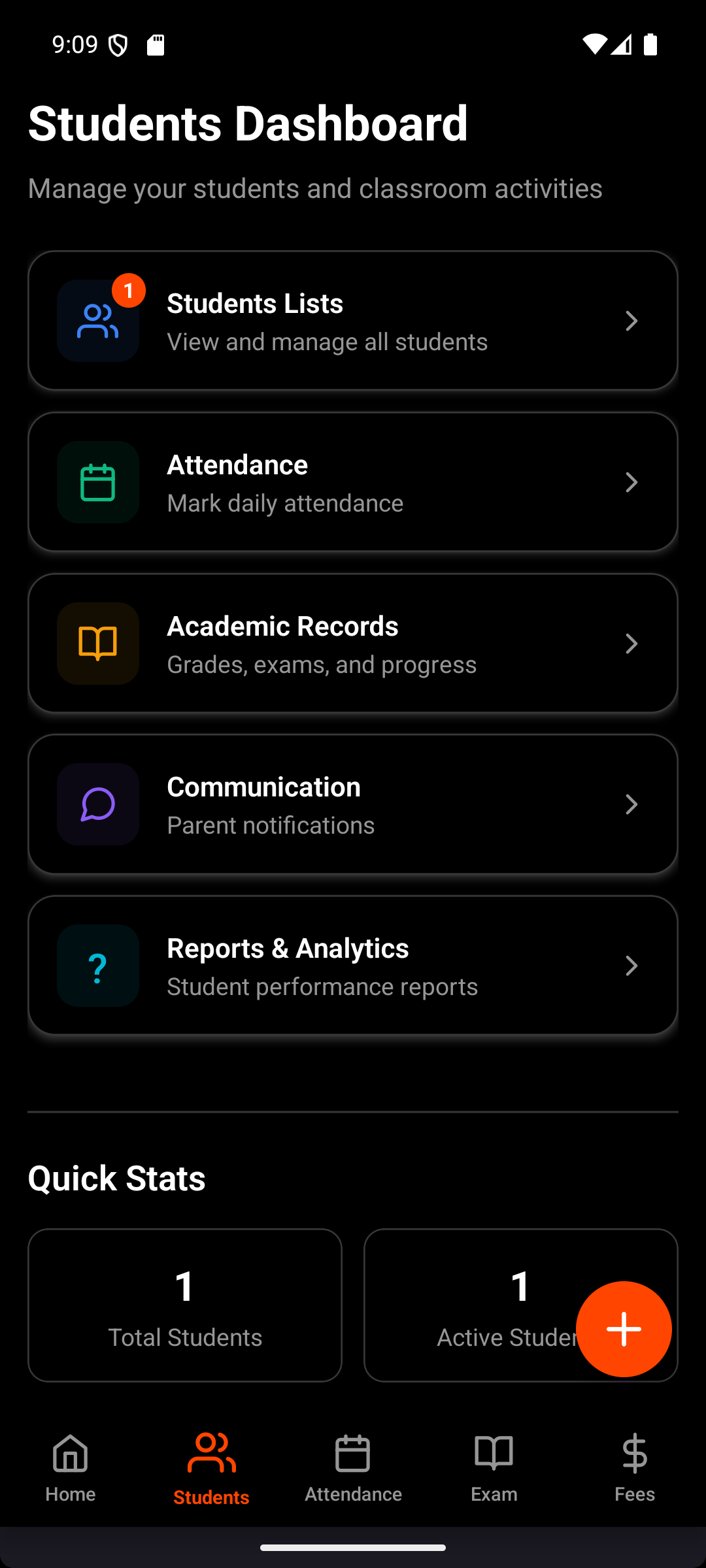This screenshot has height=1568, width=706.
Task: Open the Students Lists card
Action: coord(353,321)
